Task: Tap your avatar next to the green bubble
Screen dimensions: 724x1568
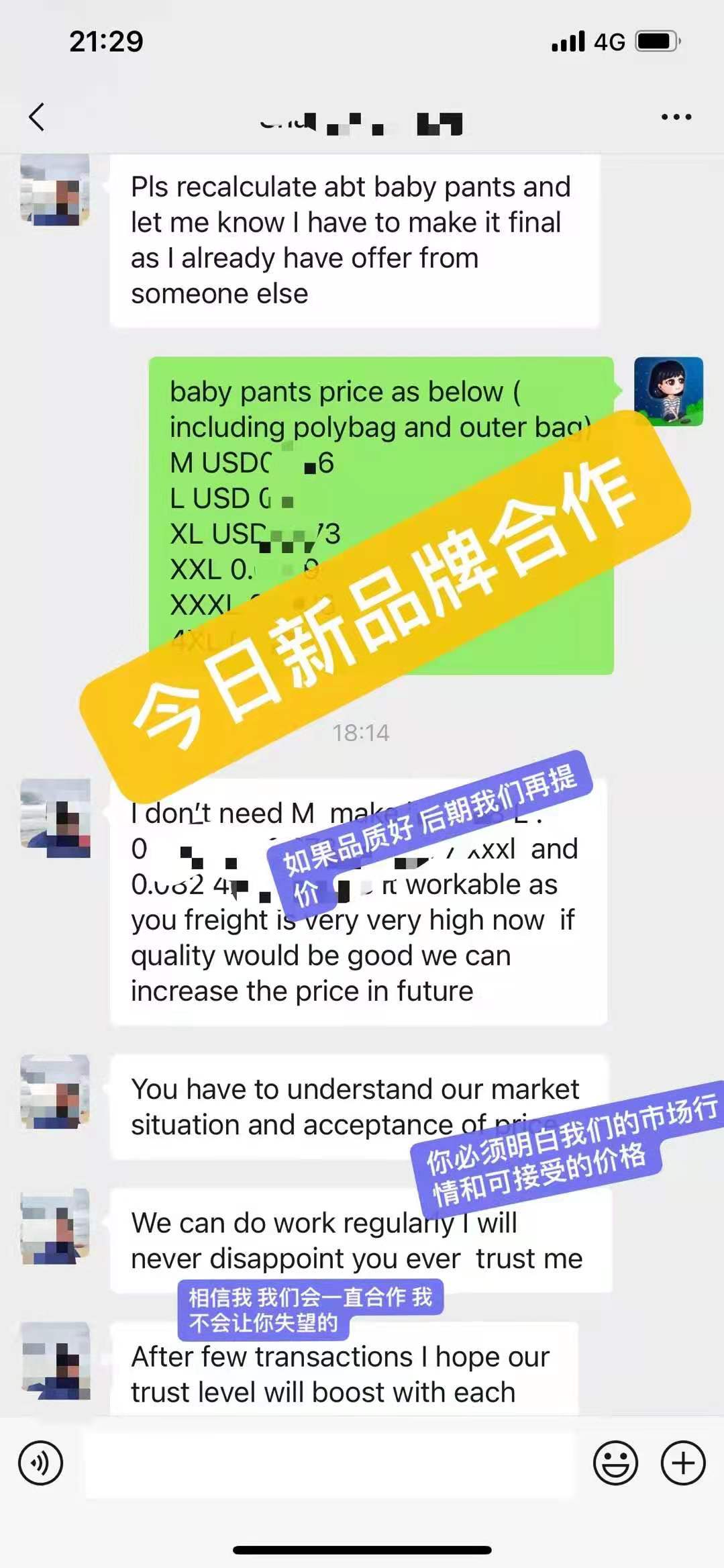Action: click(669, 390)
